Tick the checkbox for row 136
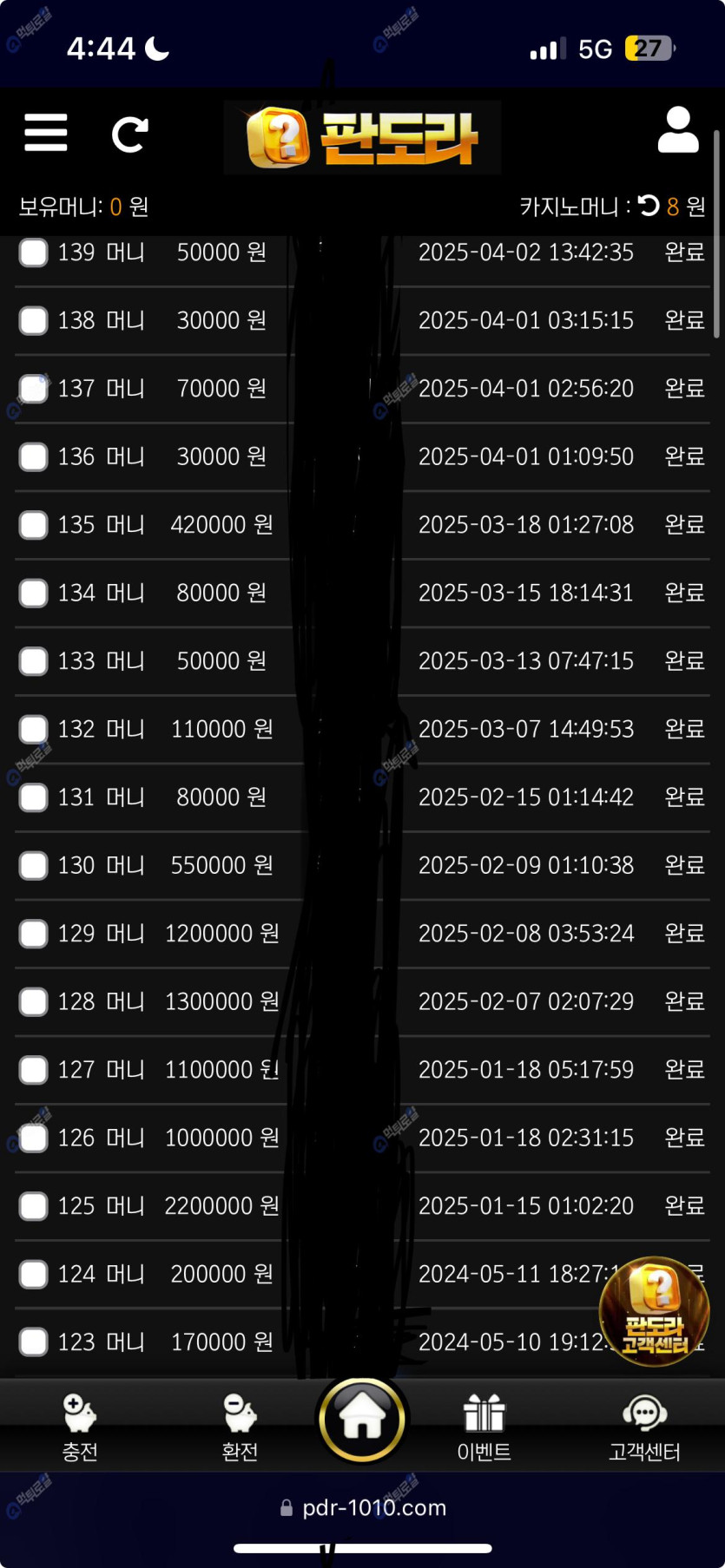Viewport: 725px width, 1568px height. coord(34,456)
